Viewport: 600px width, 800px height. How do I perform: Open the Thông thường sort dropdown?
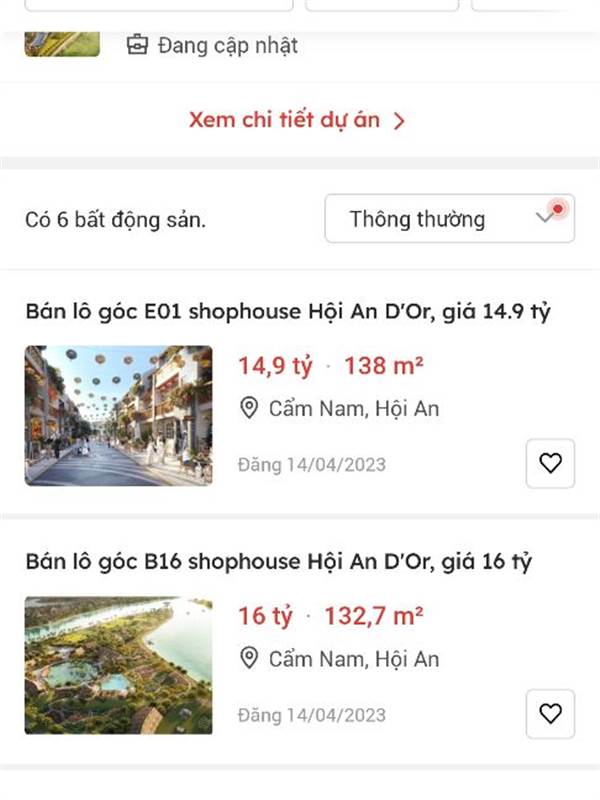(x=449, y=219)
